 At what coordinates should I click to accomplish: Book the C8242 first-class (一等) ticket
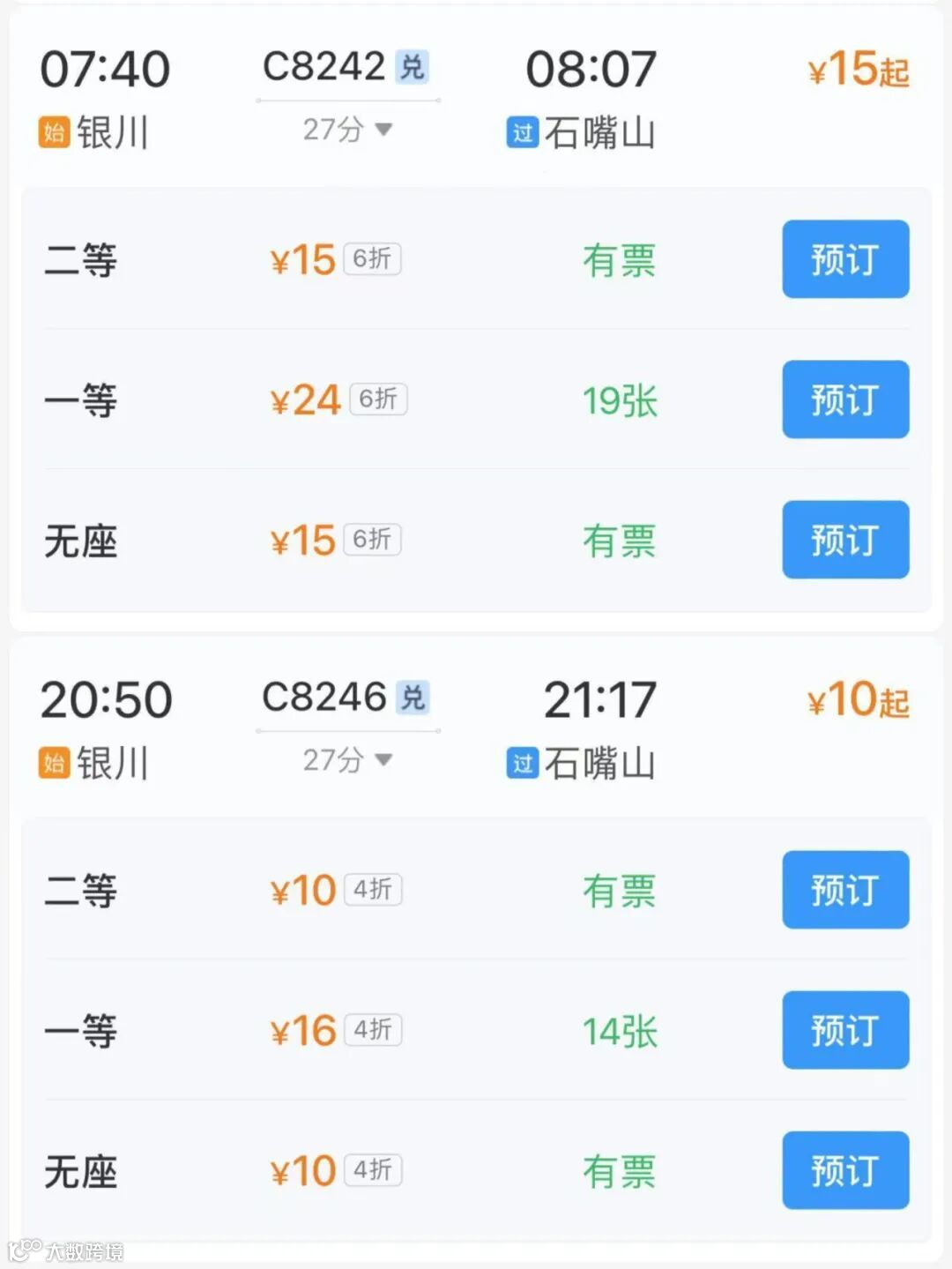click(x=844, y=399)
